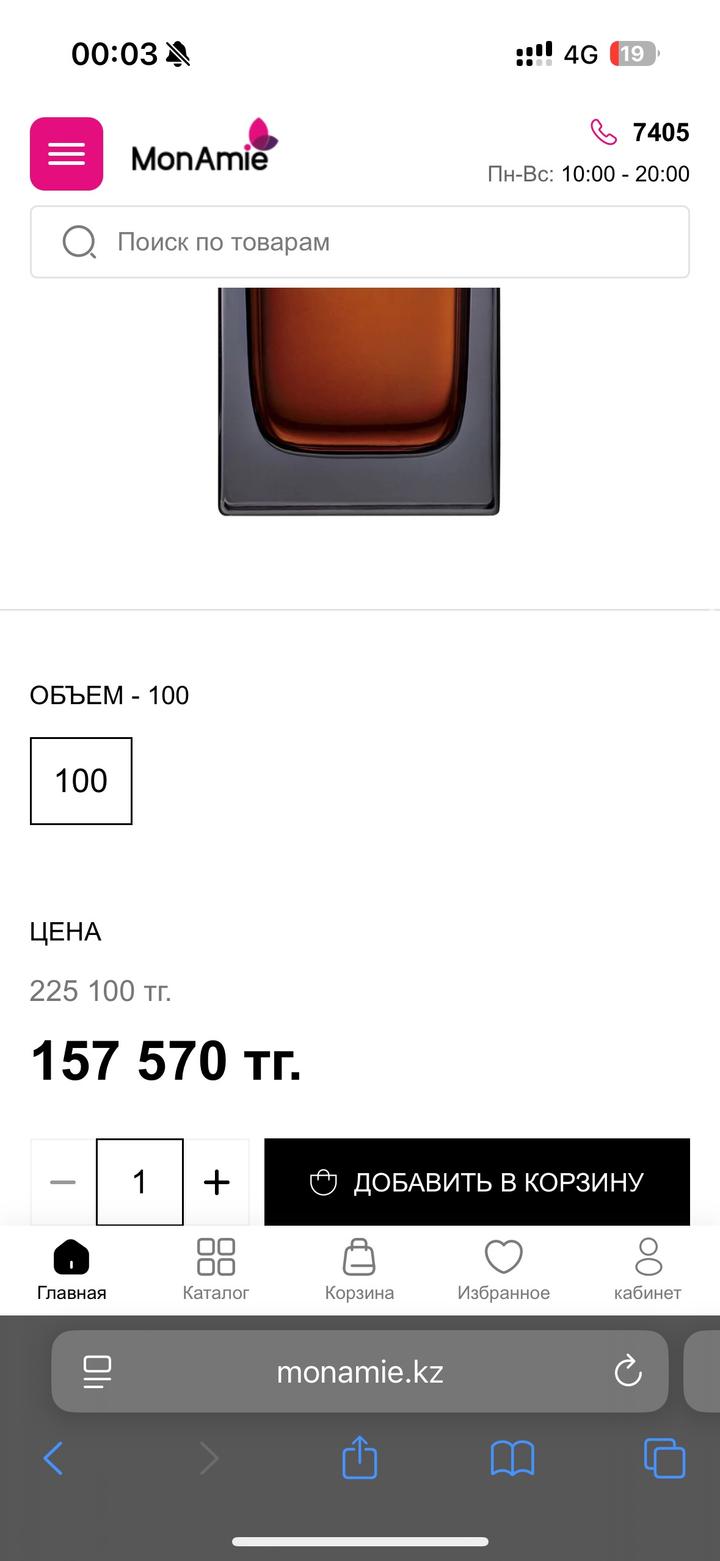Decrease quantity with the minus button

click(x=63, y=1182)
